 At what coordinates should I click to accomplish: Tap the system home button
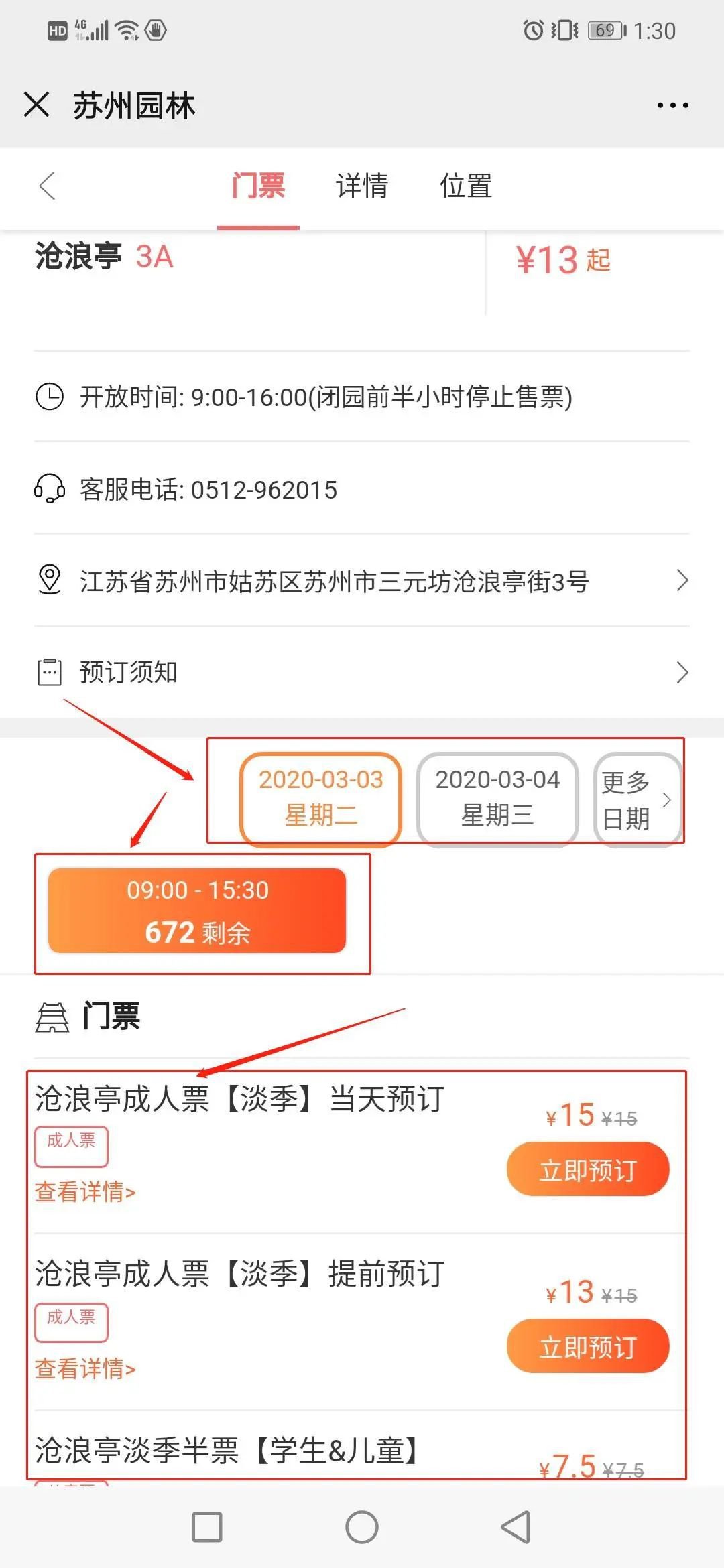tap(362, 1527)
